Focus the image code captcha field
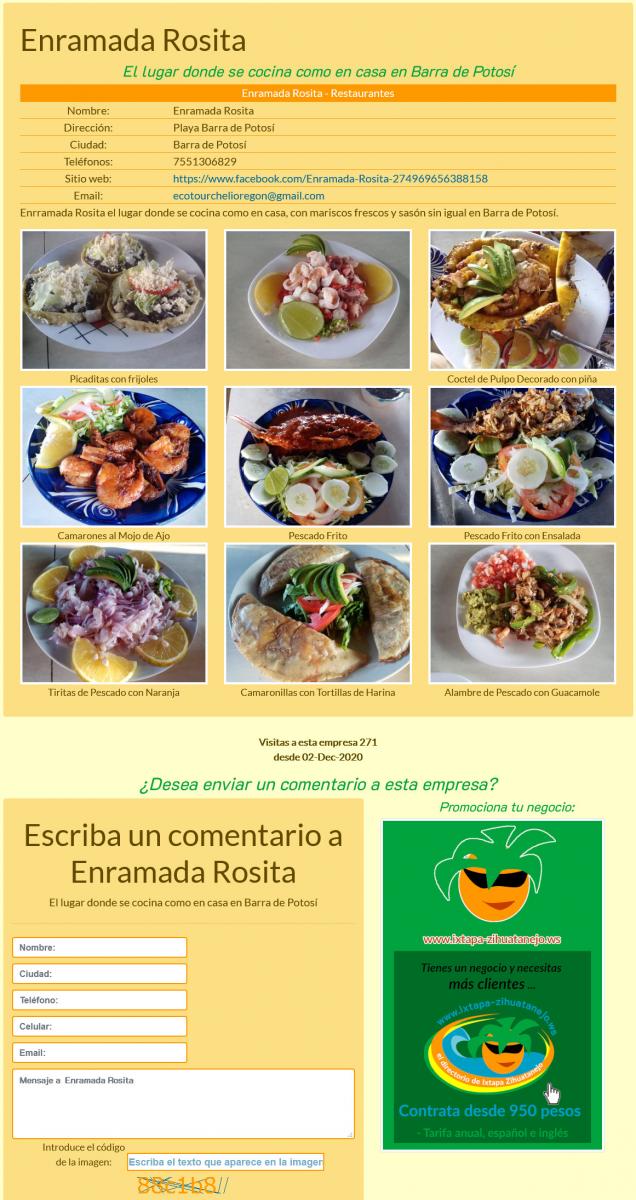 pyautogui.click(x=225, y=1162)
